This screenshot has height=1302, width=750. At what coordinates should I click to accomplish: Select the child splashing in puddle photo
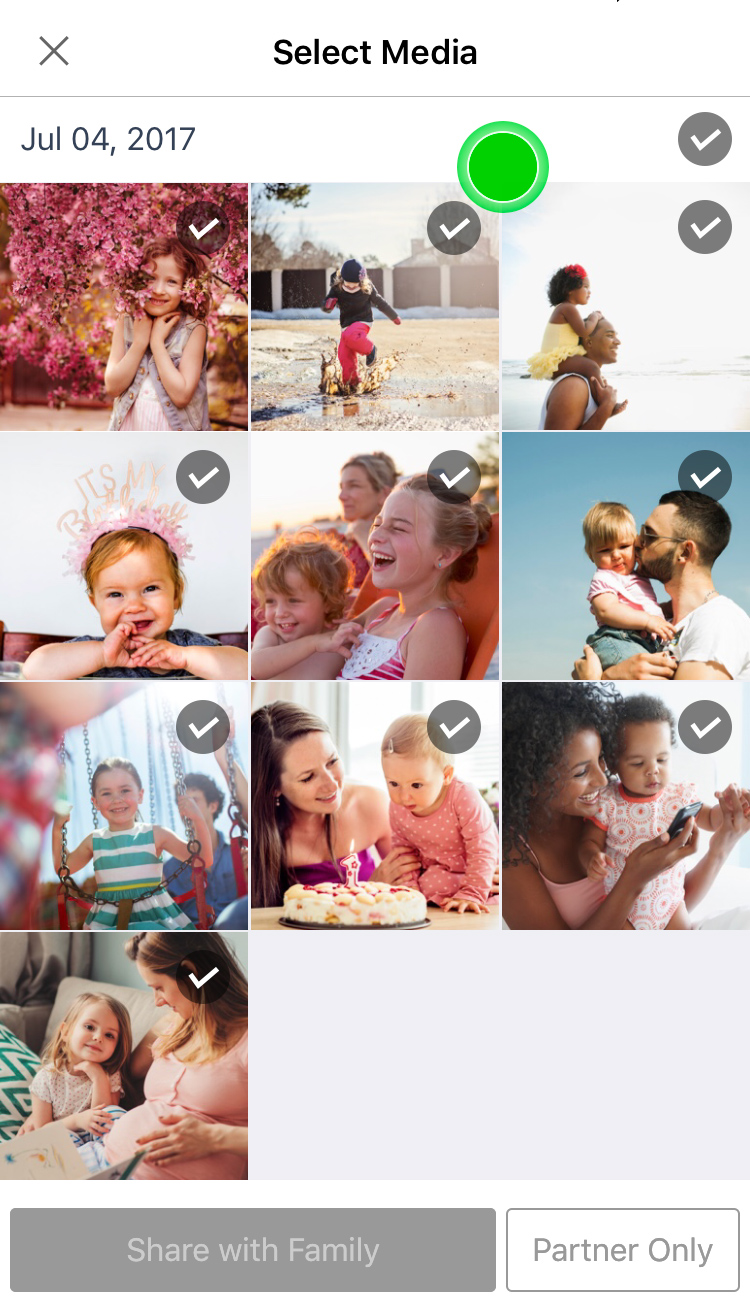pos(375,306)
